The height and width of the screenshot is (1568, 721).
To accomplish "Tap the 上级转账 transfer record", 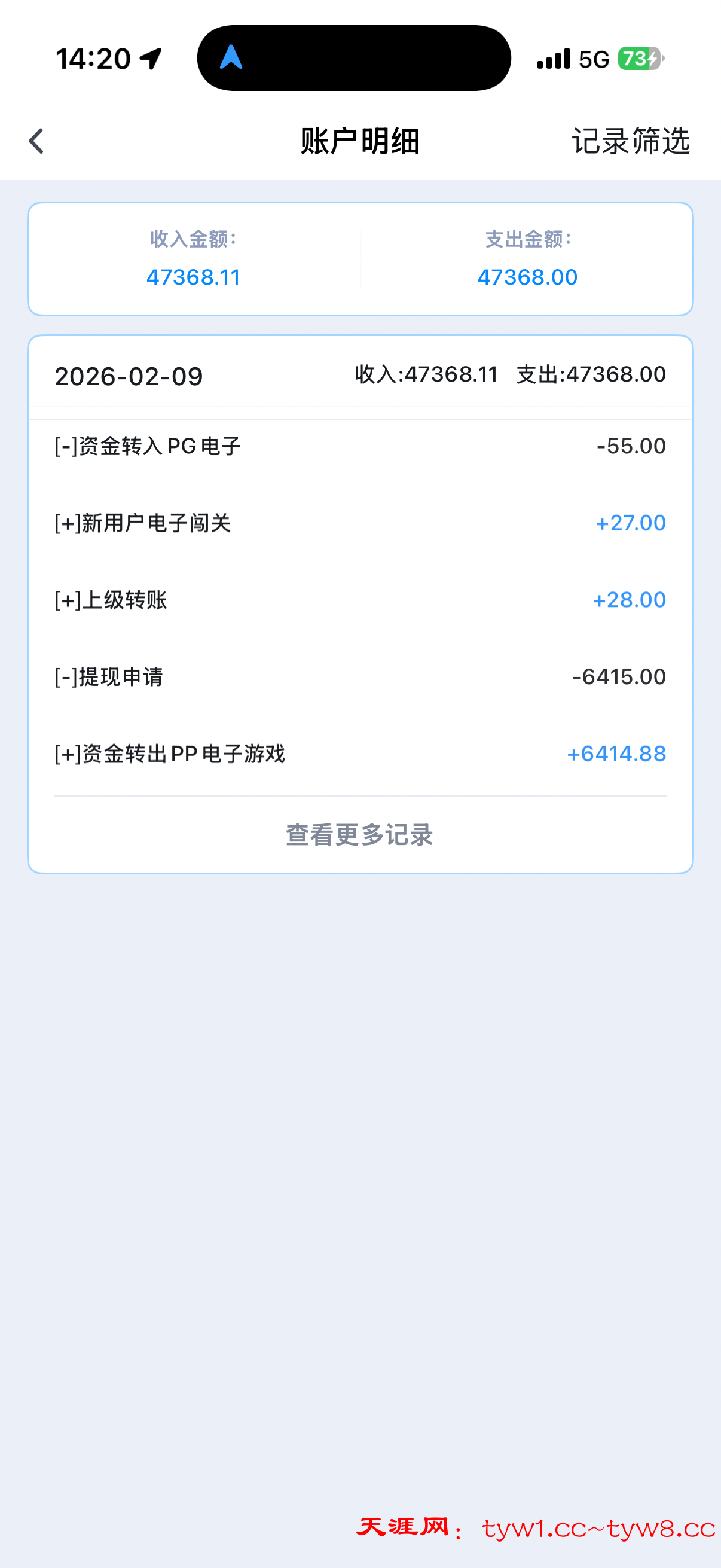I will tap(359, 600).
